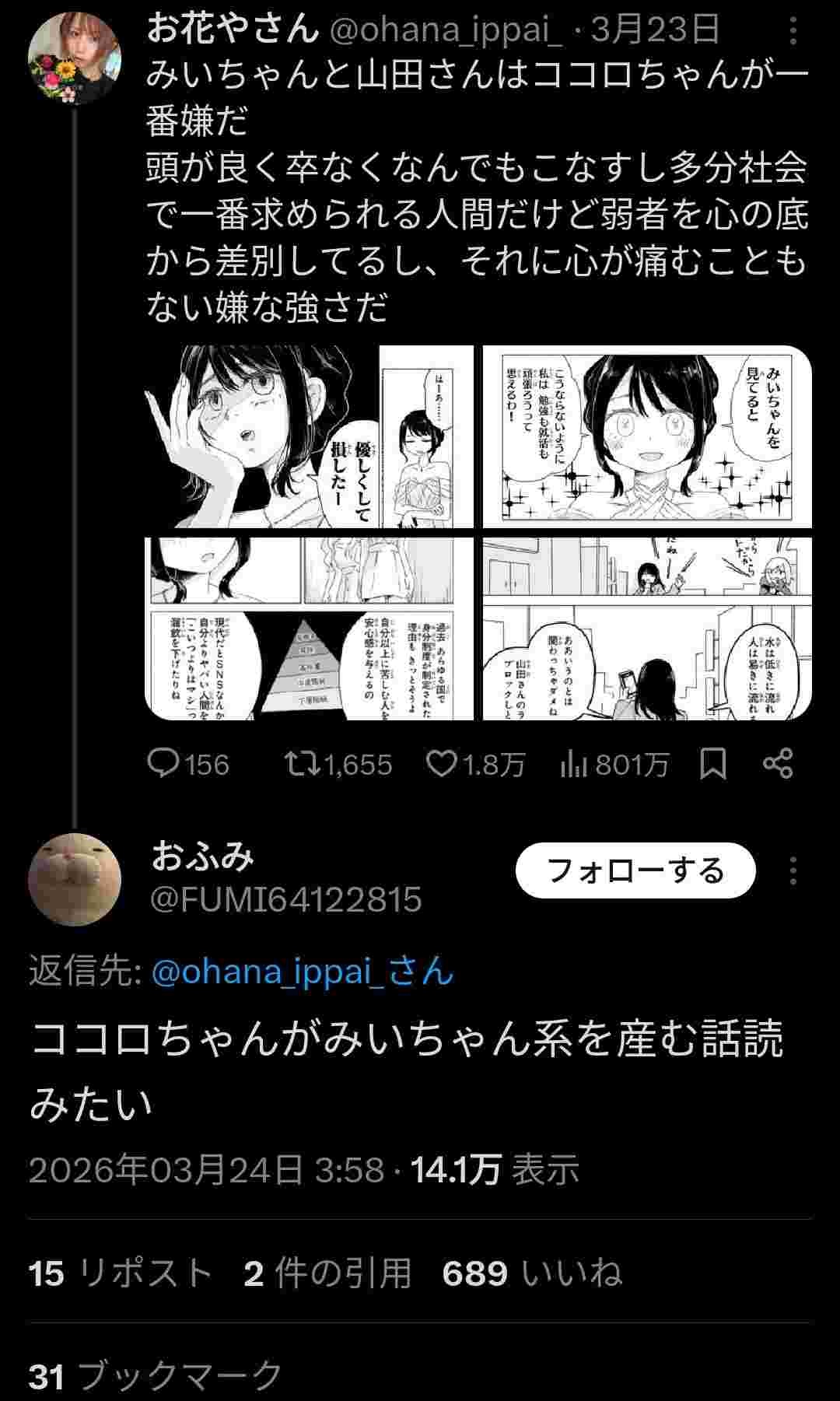840x1401 pixels.
Task: Follow おふみ with フォローする button
Action: pyautogui.click(x=635, y=870)
